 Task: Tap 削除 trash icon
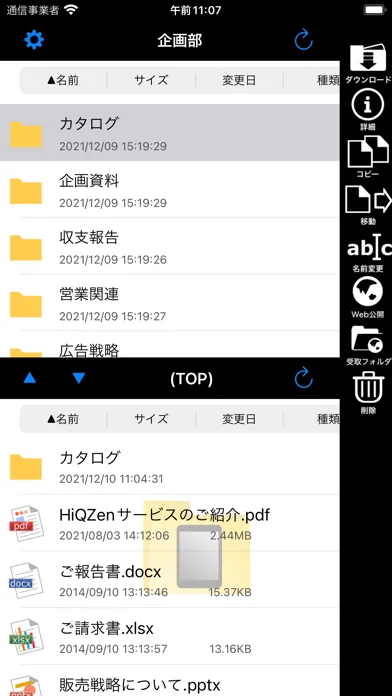(x=368, y=393)
